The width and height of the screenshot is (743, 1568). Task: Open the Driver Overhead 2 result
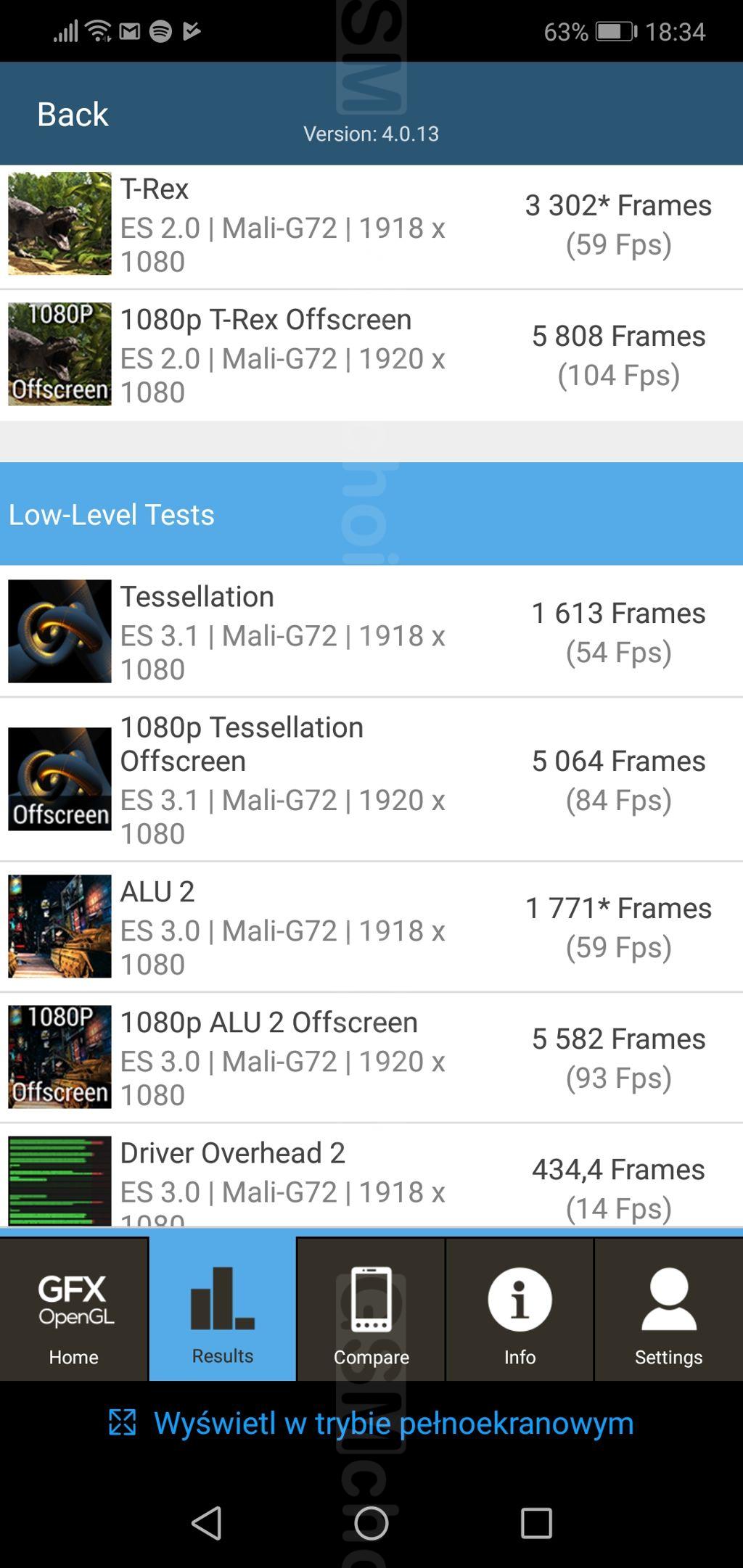pos(370,1179)
